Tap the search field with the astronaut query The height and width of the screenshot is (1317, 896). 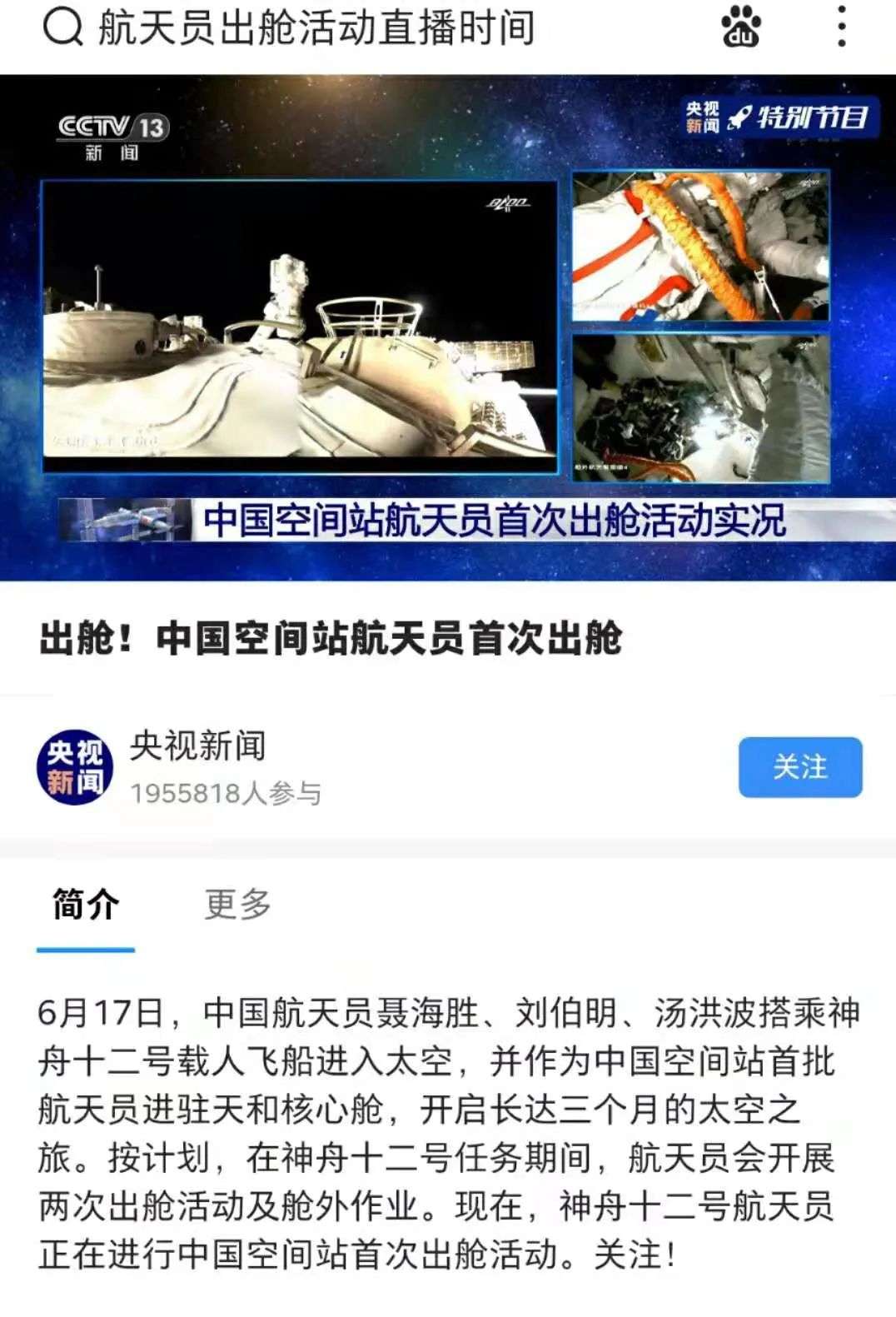click(x=316, y=28)
